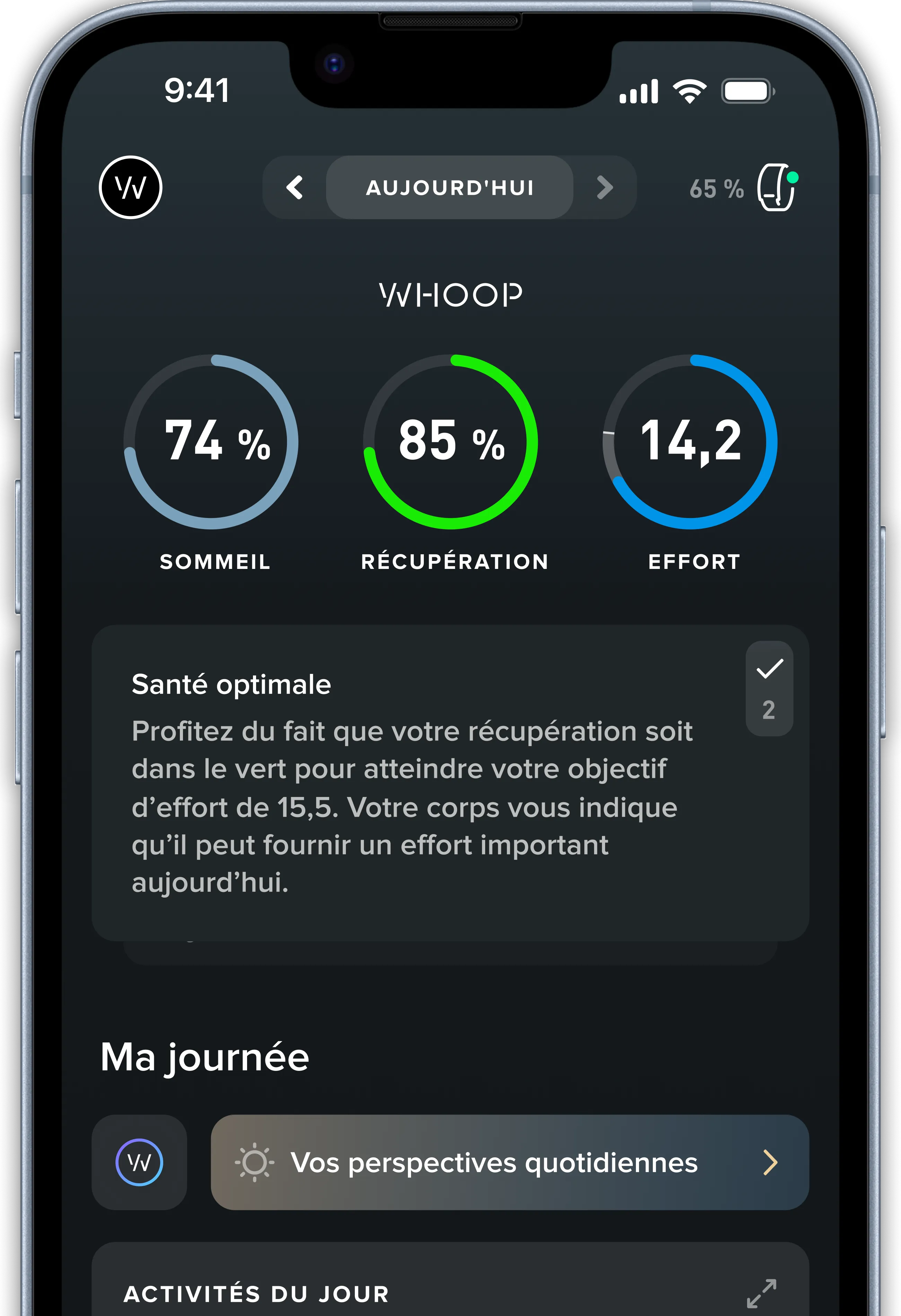
Task: Open the Récupération 85 % dial
Action: [450, 442]
